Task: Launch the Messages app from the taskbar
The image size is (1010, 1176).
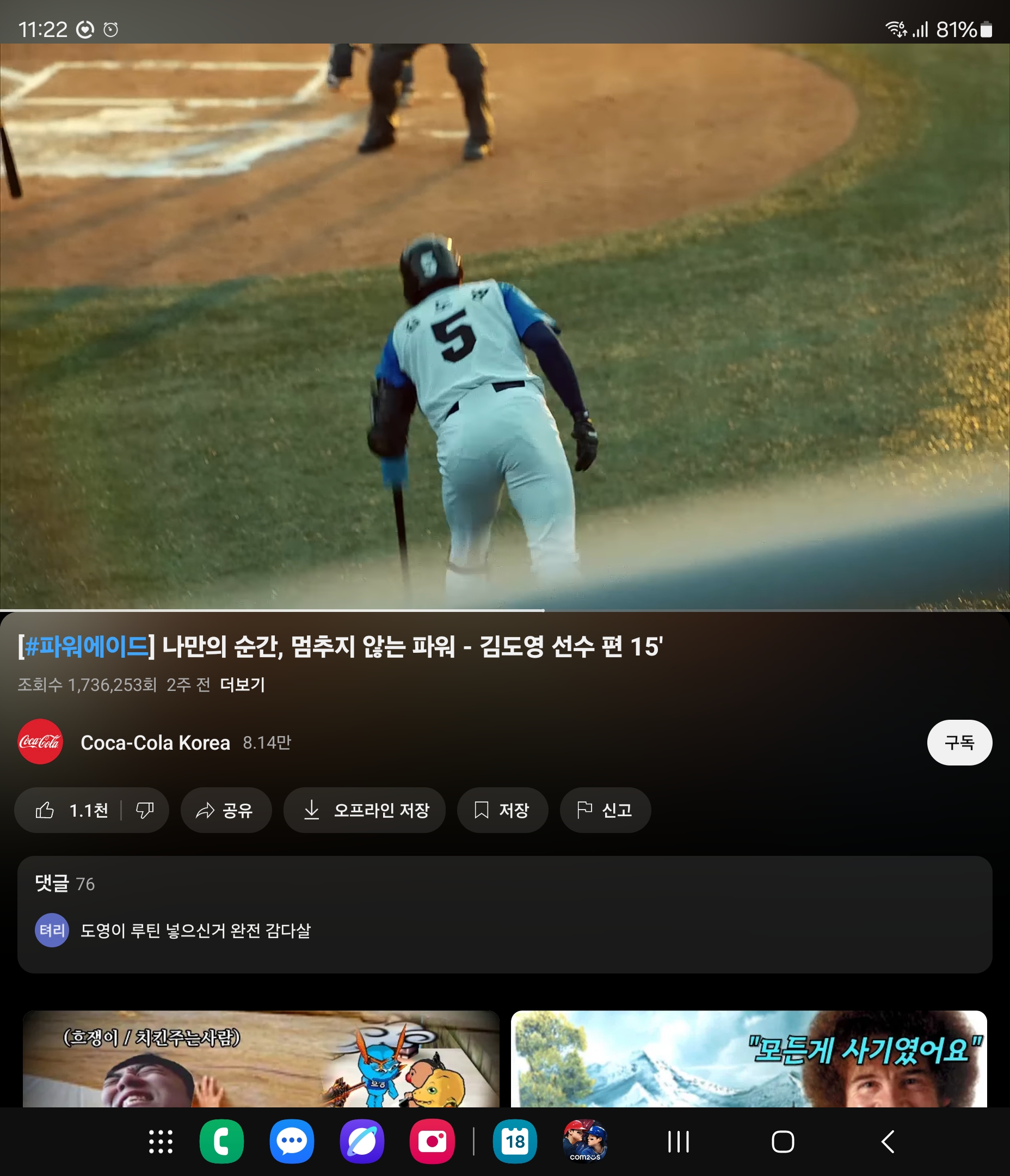Action: (x=292, y=1141)
